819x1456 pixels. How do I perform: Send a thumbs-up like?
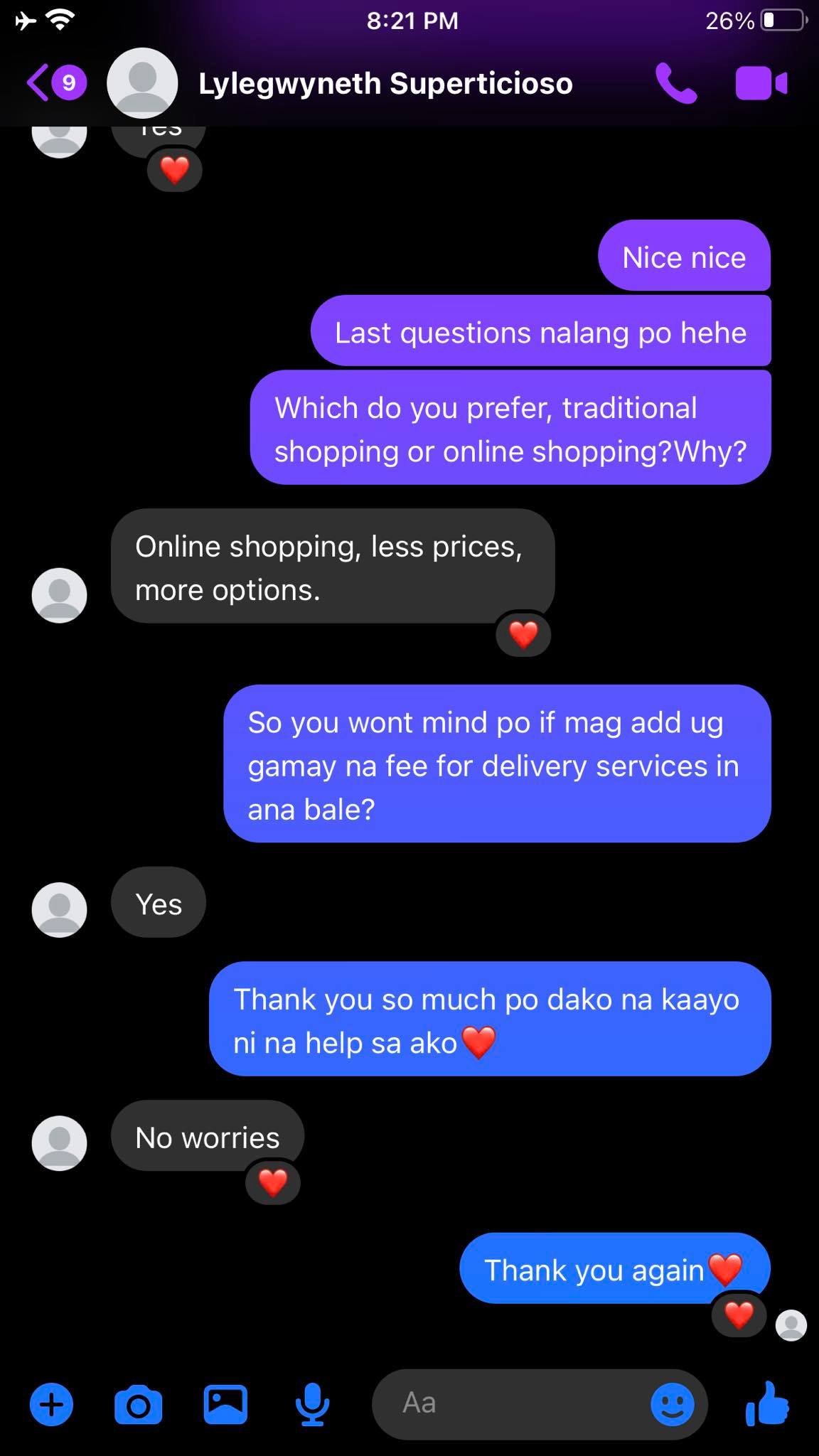tap(768, 1403)
